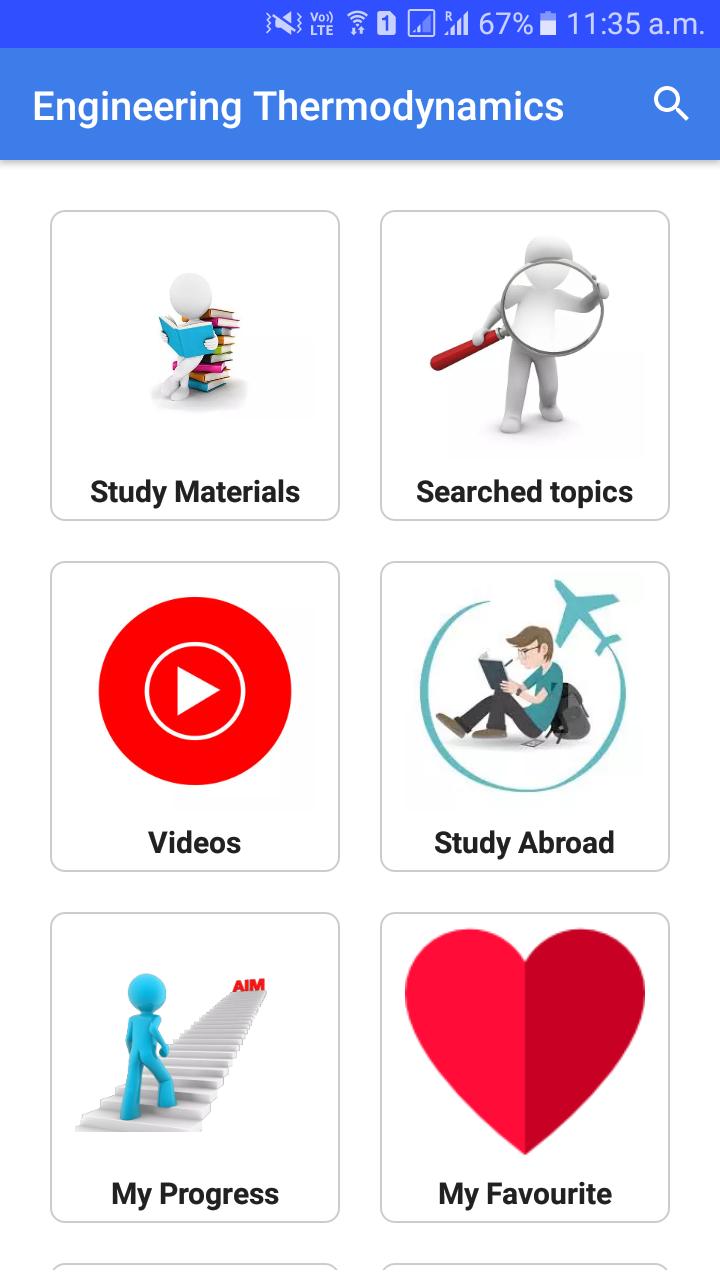
Task: Open the My Favourite card
Action: pyautogui.click(x=525, y=1067)
